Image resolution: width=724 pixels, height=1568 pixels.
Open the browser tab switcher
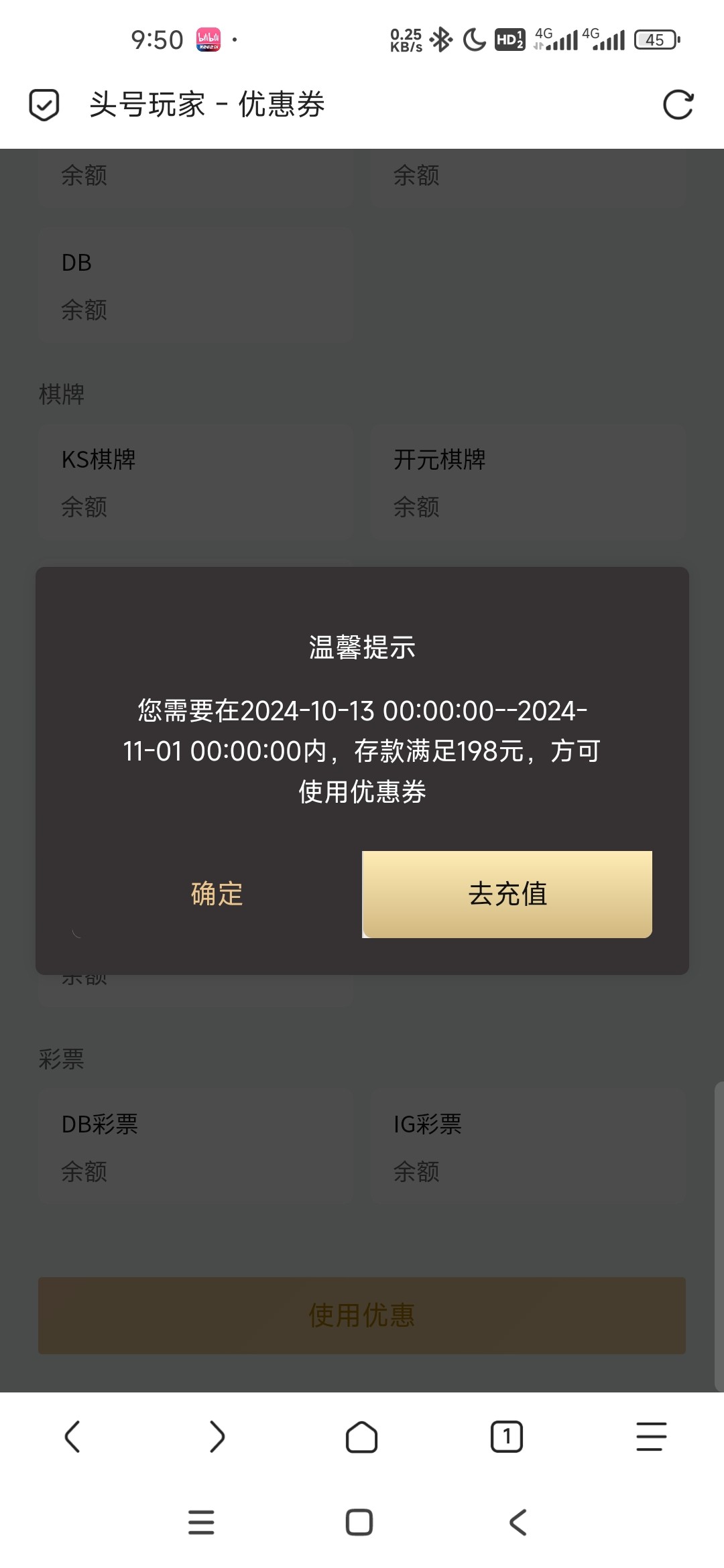pyautogui.click(x=507, y=1437)
